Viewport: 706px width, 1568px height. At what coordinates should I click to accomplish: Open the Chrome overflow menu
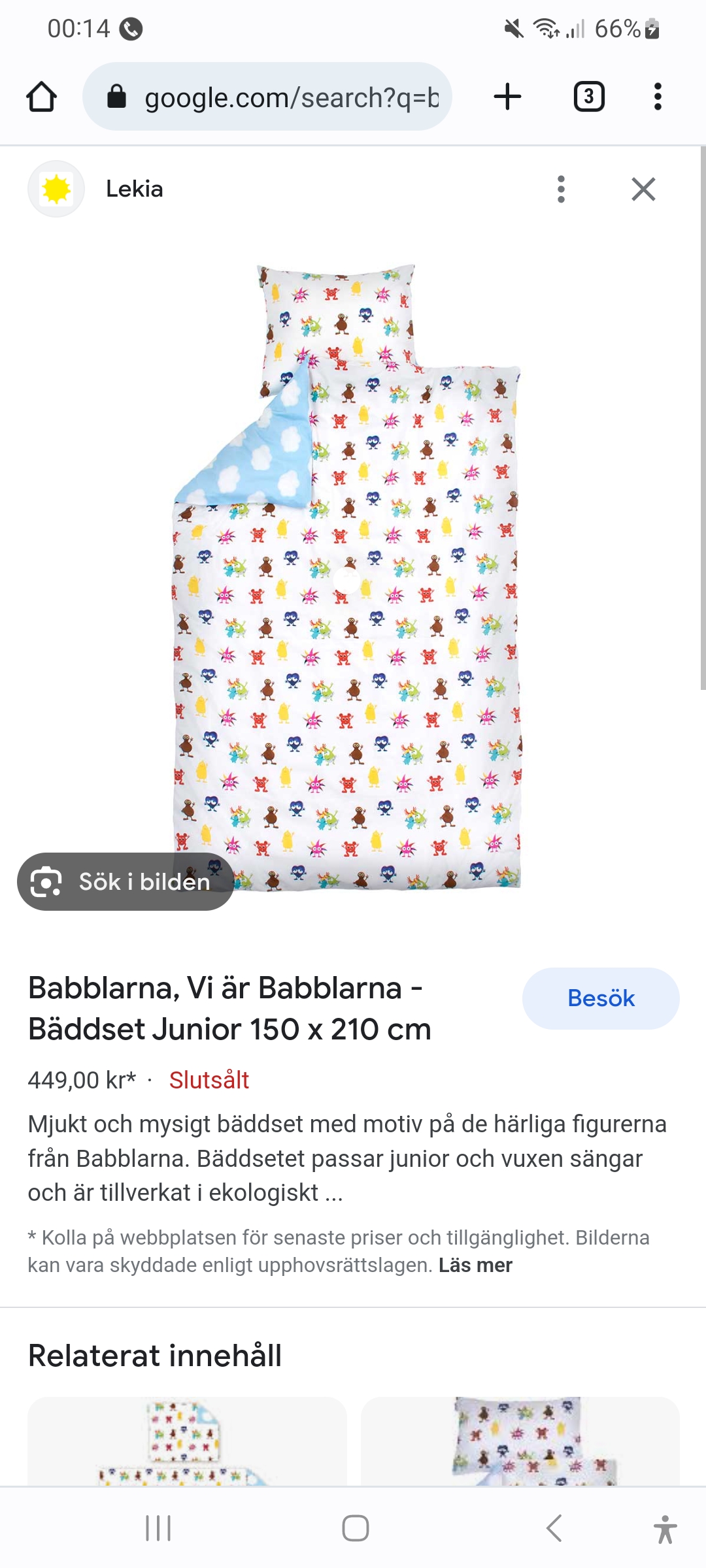[x=658, y=97]
